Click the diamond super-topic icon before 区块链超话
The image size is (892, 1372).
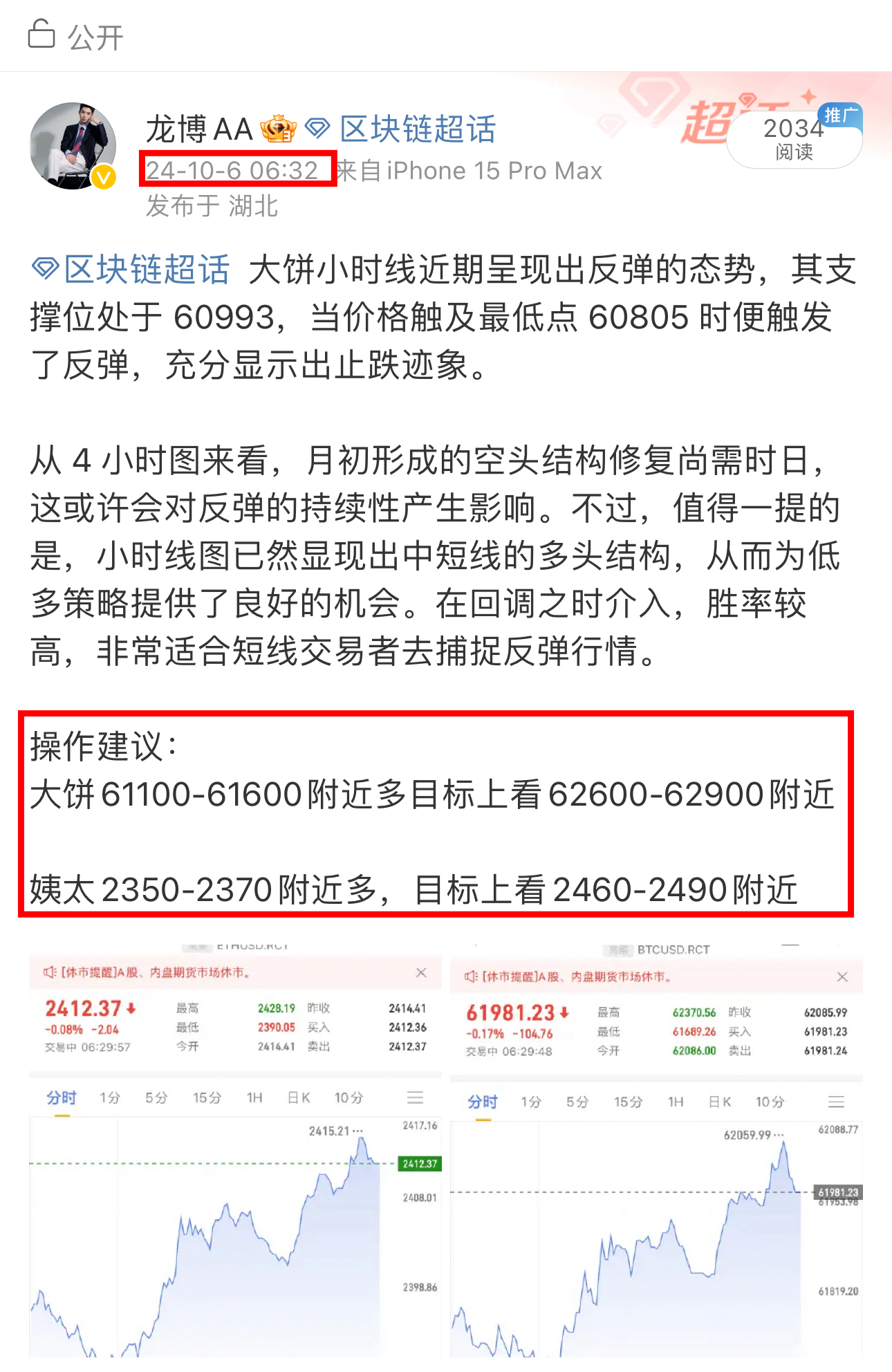point(317,128)
